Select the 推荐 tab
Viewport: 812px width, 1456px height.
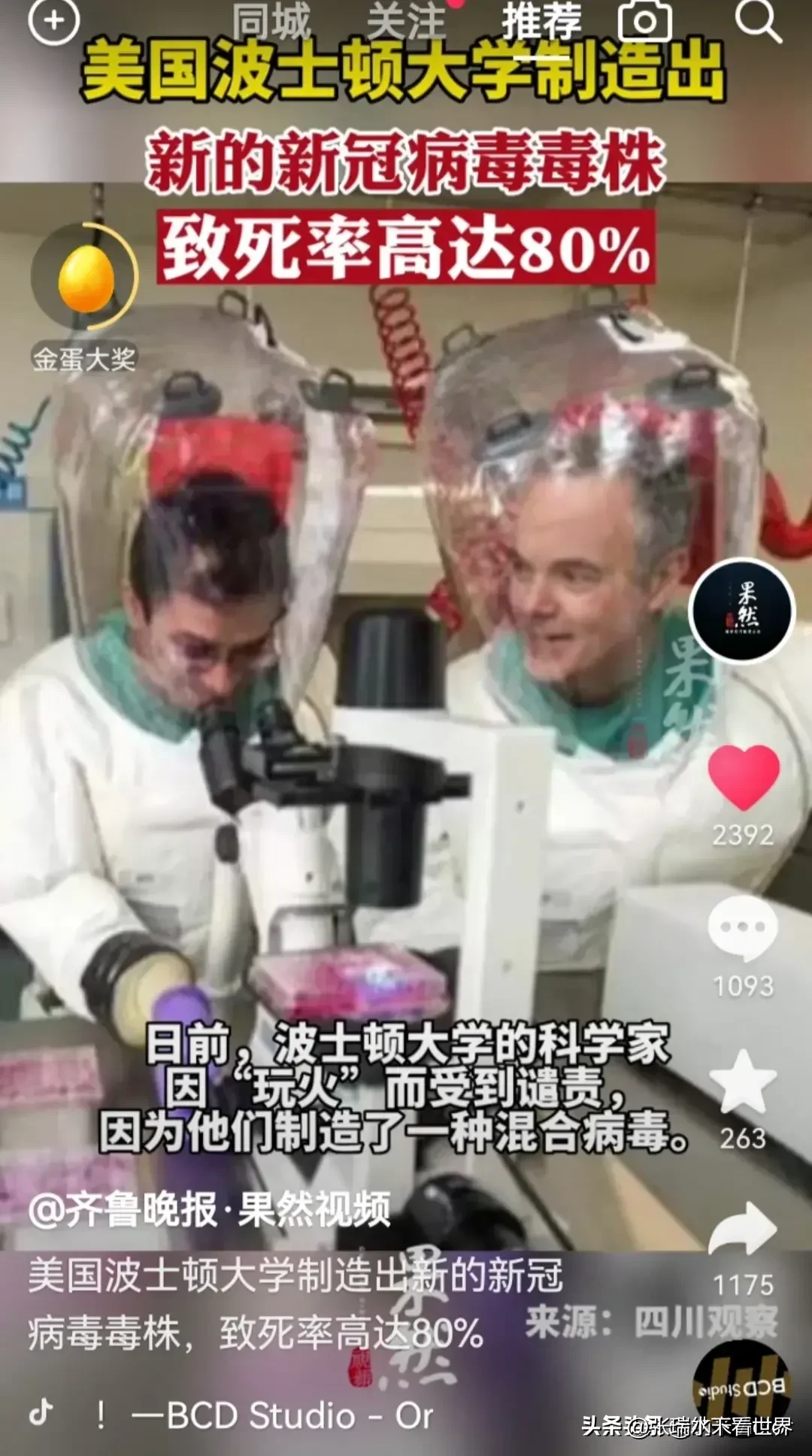pos(541,21)
